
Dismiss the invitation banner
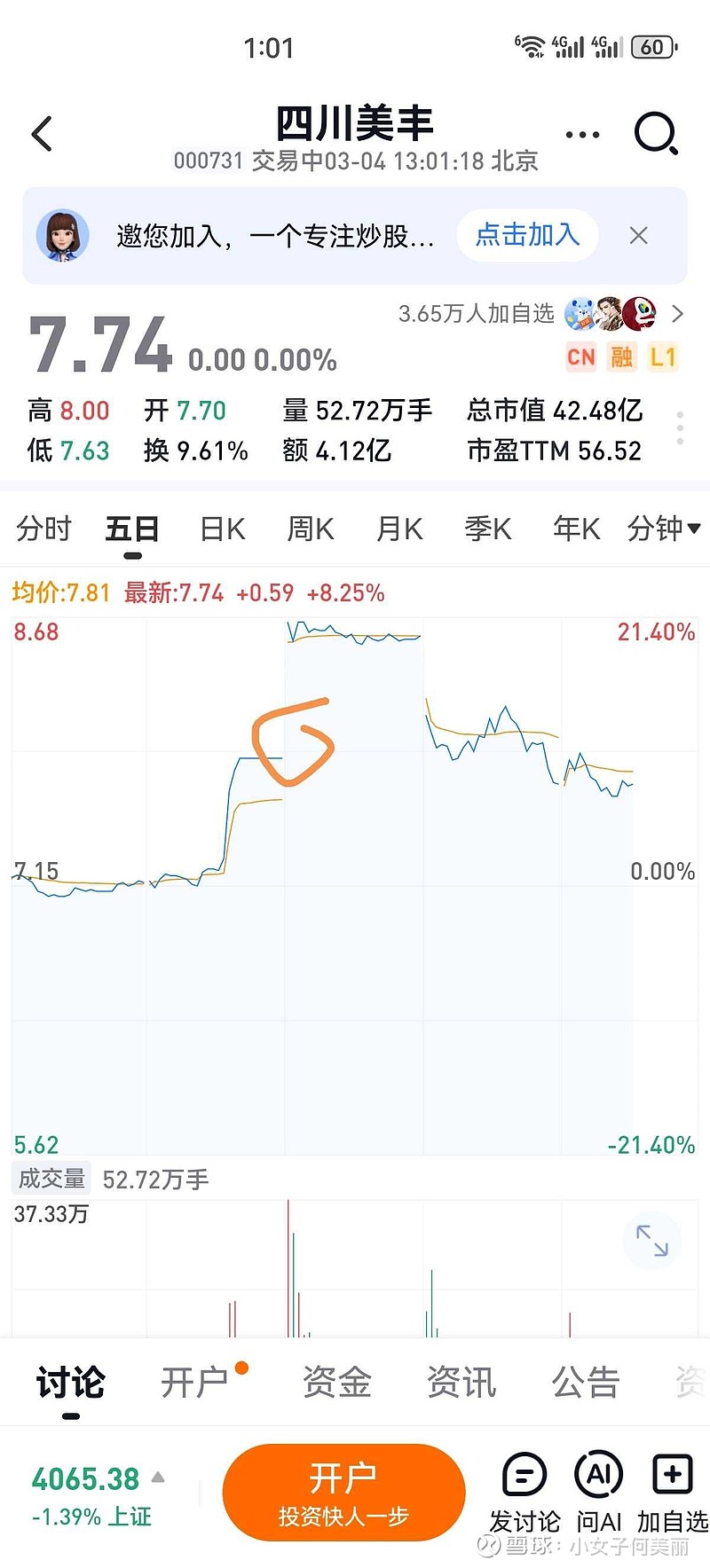[638, 236]
